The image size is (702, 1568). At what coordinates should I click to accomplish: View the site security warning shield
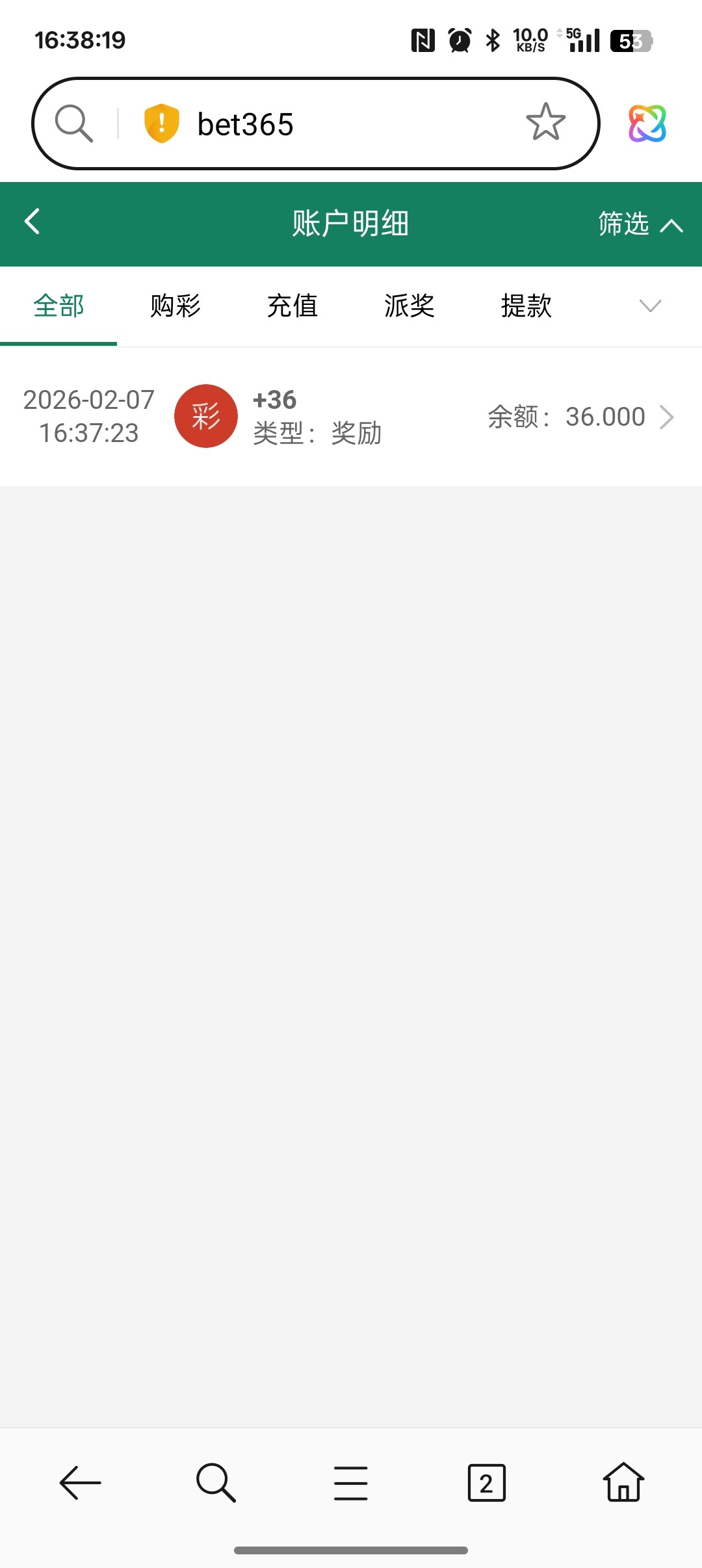pos(161,123)
